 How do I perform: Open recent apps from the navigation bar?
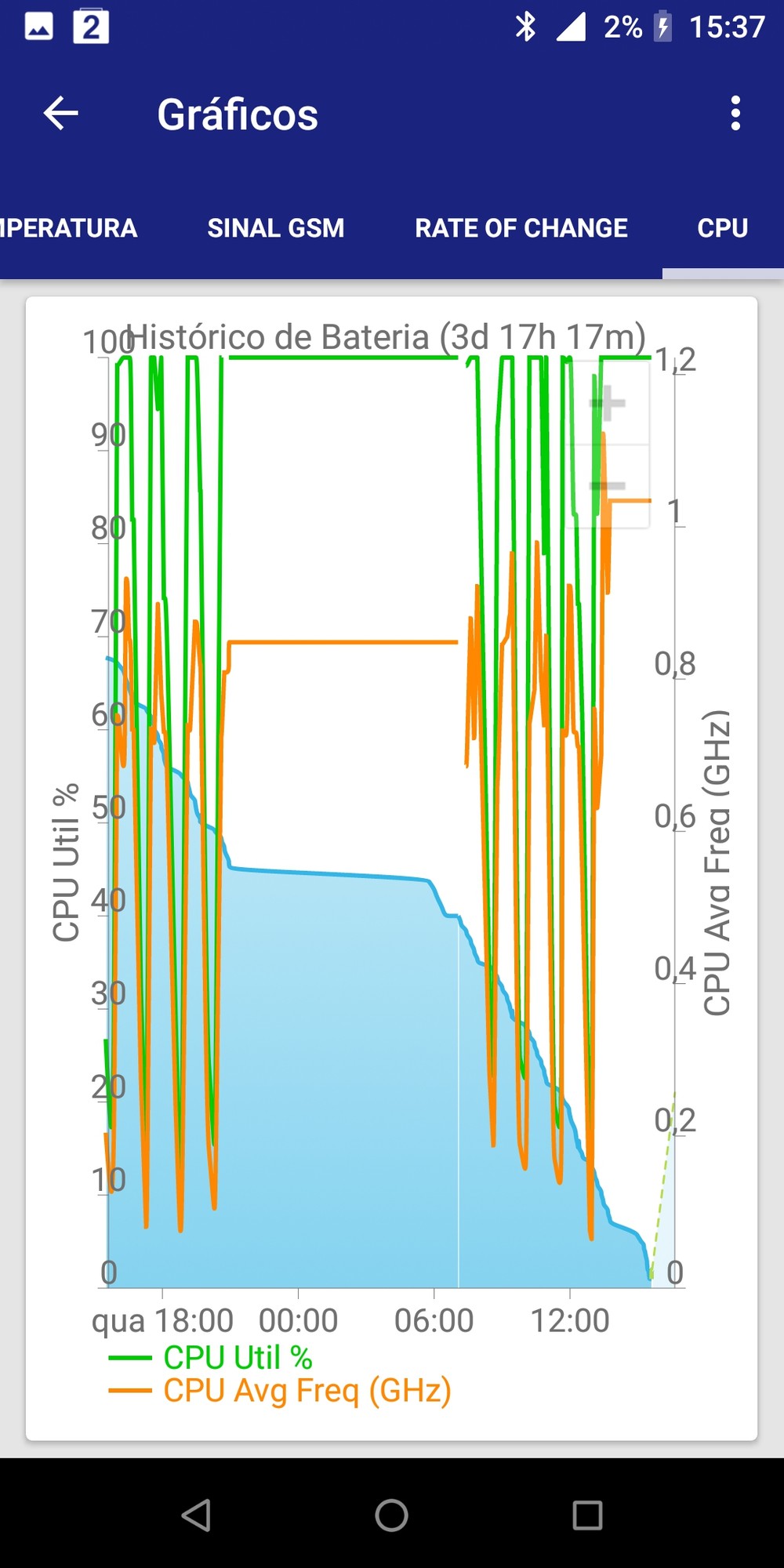587,1515
